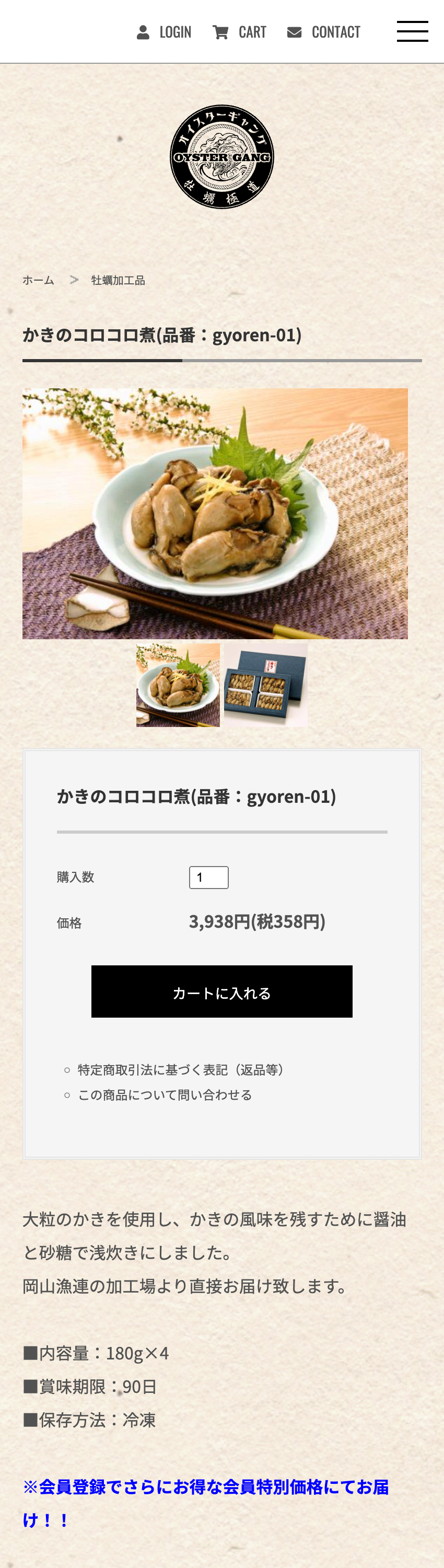
Task: Add item with カートに入れる button
Action: click(x=222, y=991)
